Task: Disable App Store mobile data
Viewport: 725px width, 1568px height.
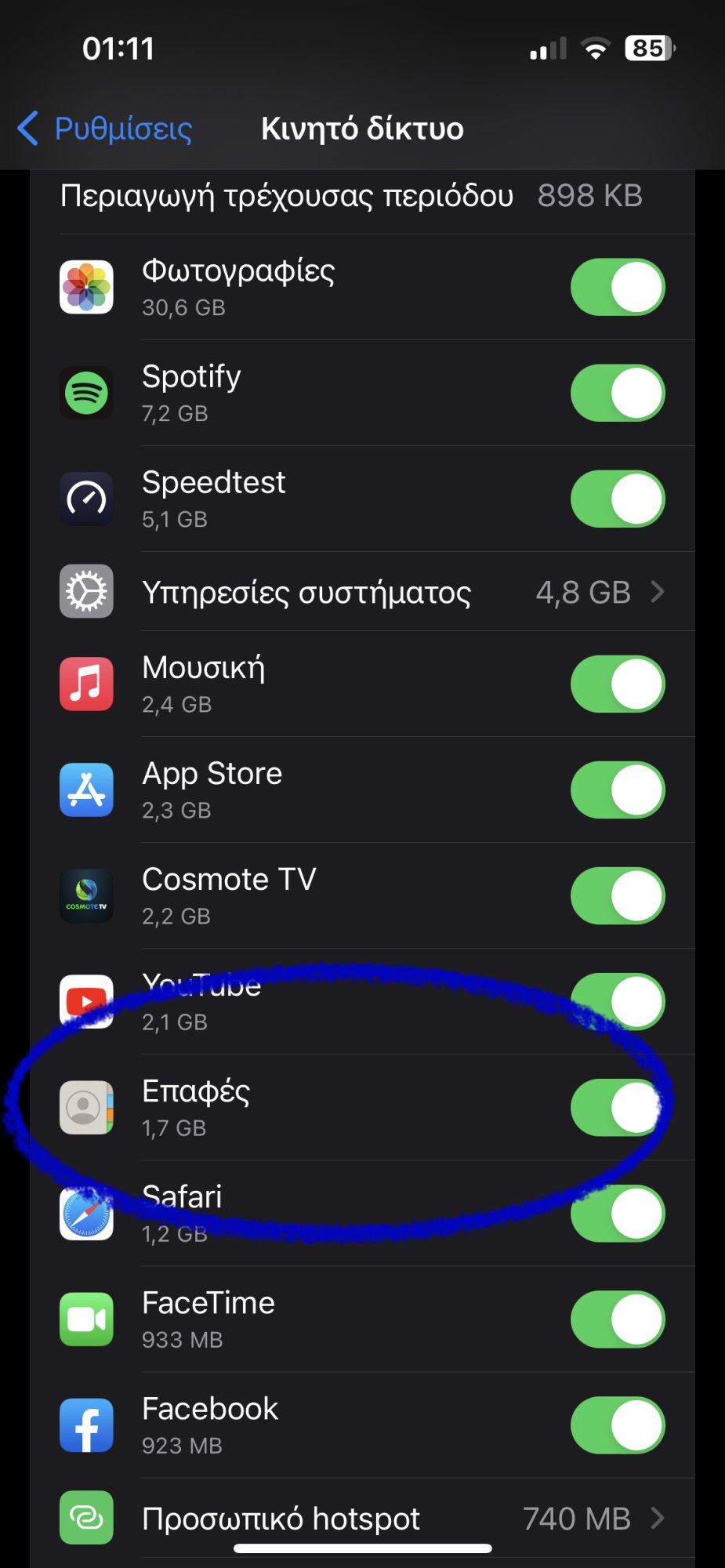Action: [618, 789]
